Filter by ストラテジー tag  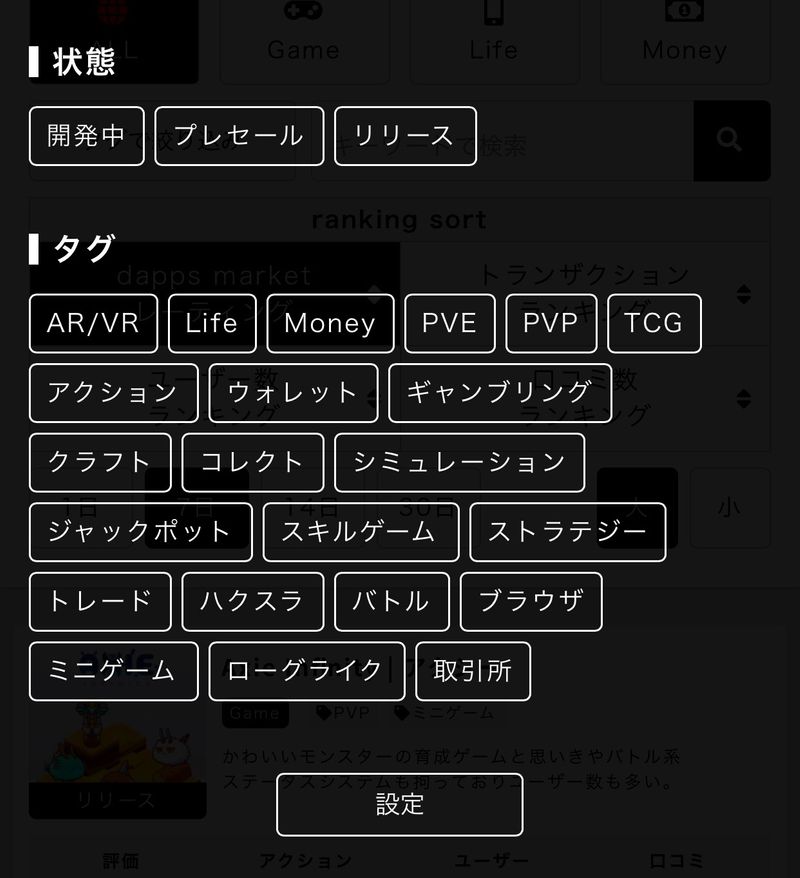coord(567,532)
